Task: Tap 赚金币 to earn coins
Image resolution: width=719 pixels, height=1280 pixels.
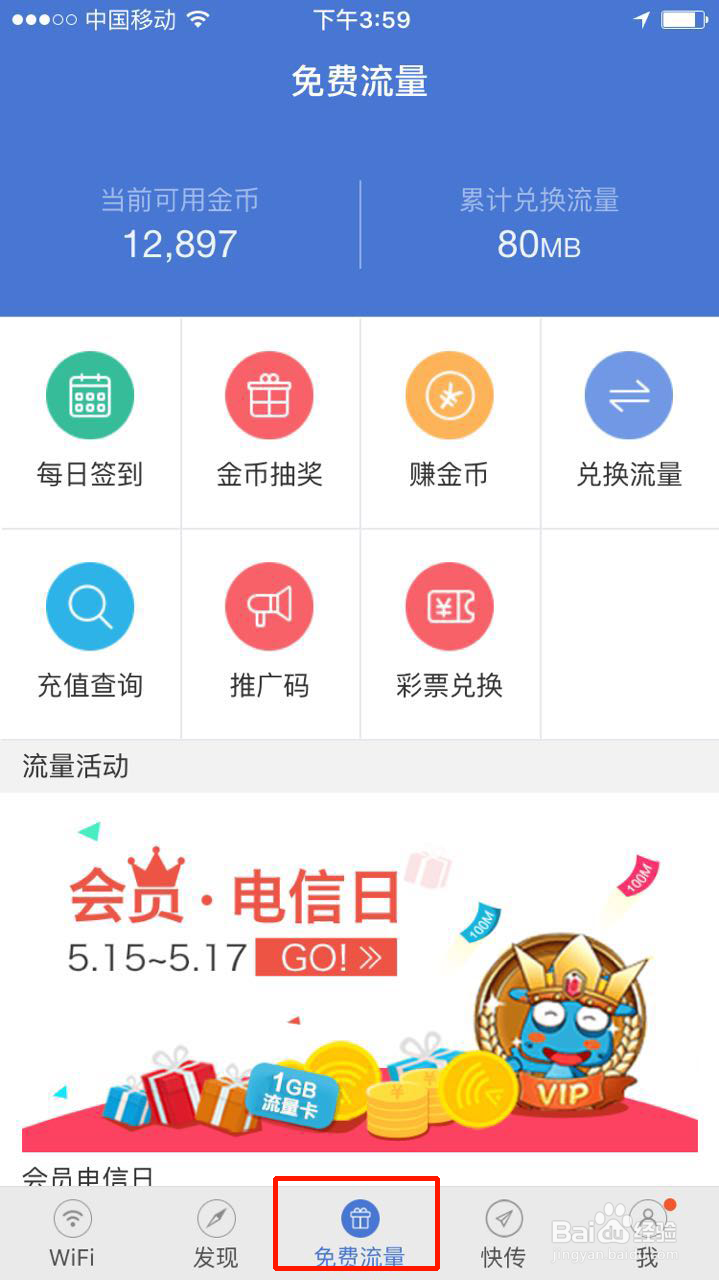Action: tap(449, 422)
